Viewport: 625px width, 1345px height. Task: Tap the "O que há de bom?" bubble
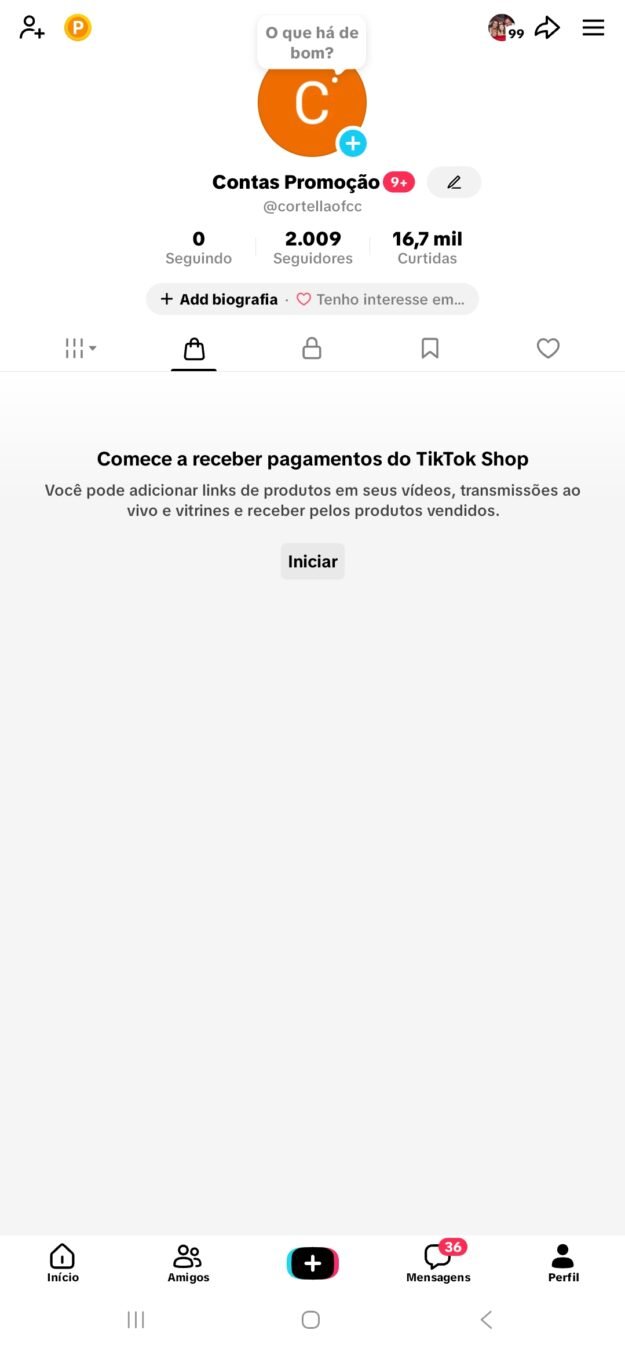coord(312,43)
